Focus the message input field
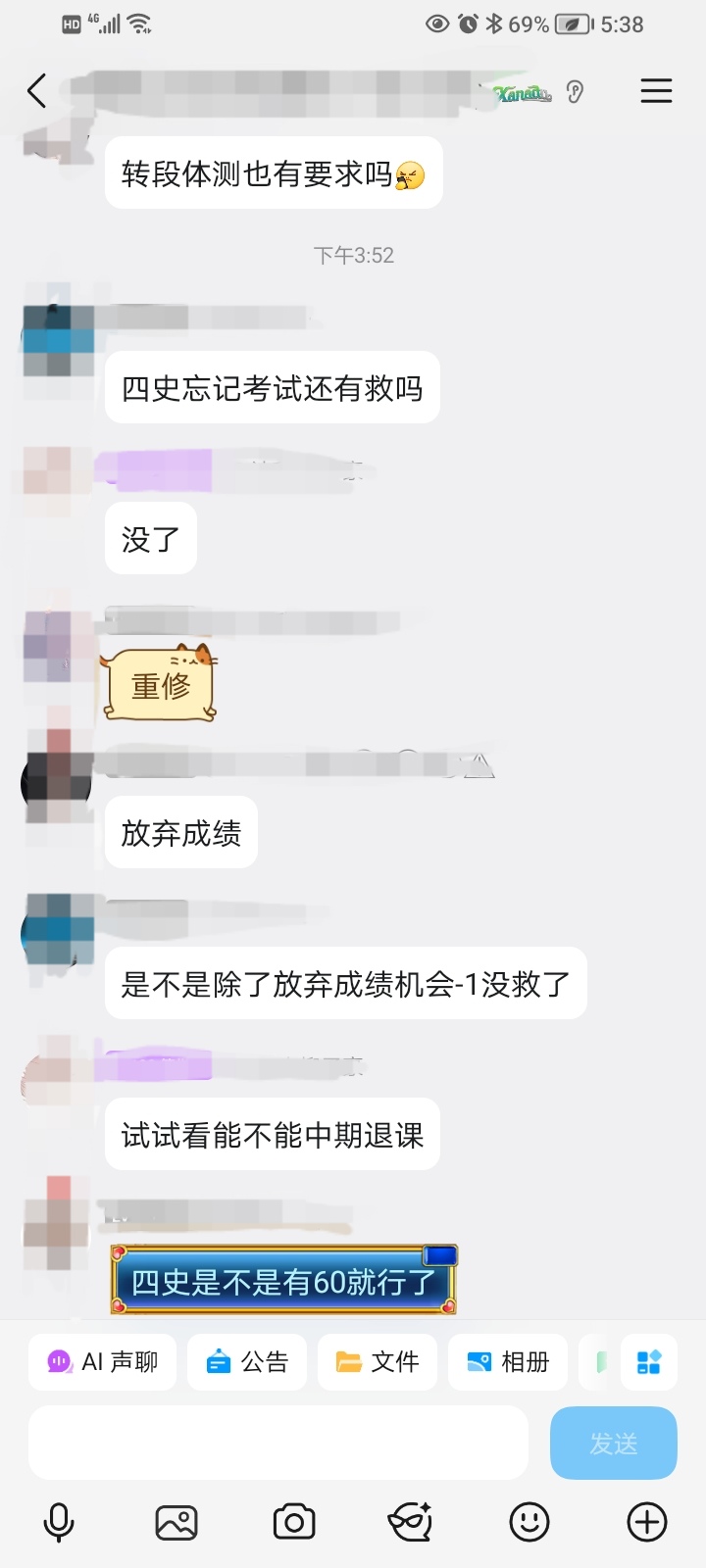This screenshot has width=706, height=1568. (278, 1443)
